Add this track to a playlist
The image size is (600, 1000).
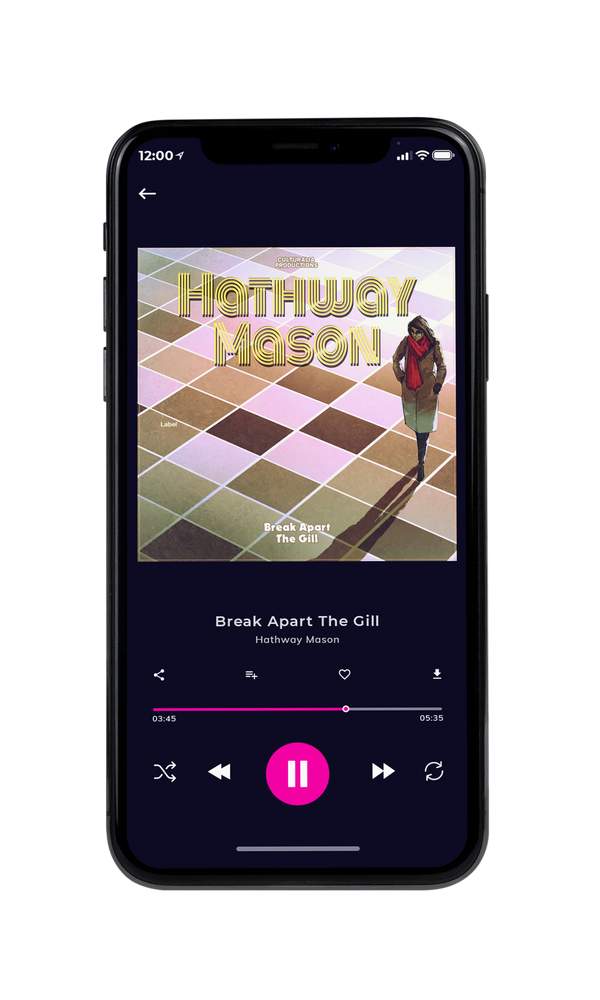(x=251, y=675)
